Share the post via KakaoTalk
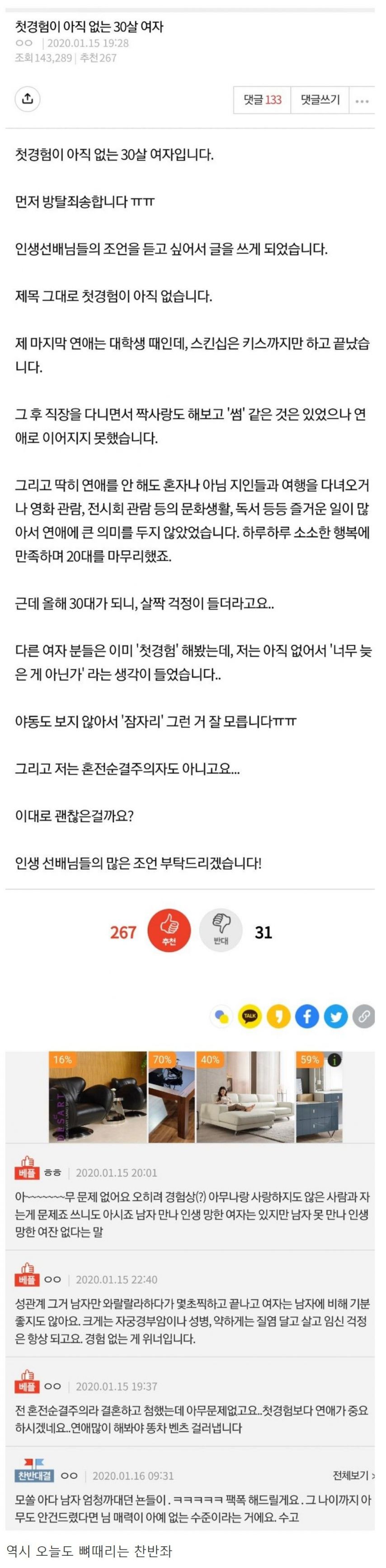 (250, 1016)
